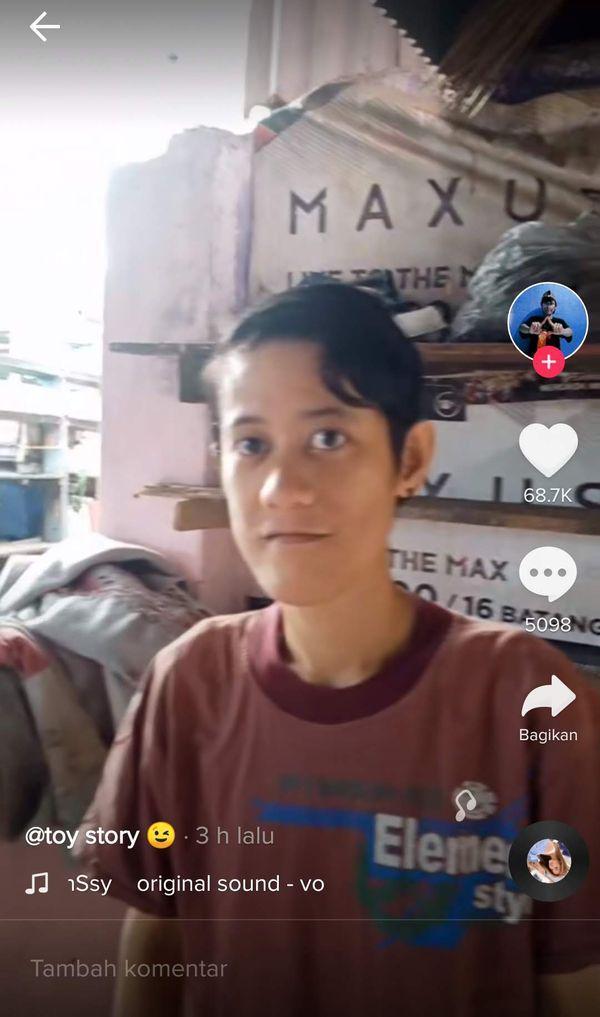
Task: Open the spinning sound disc
Action: (x=548, y=861)
